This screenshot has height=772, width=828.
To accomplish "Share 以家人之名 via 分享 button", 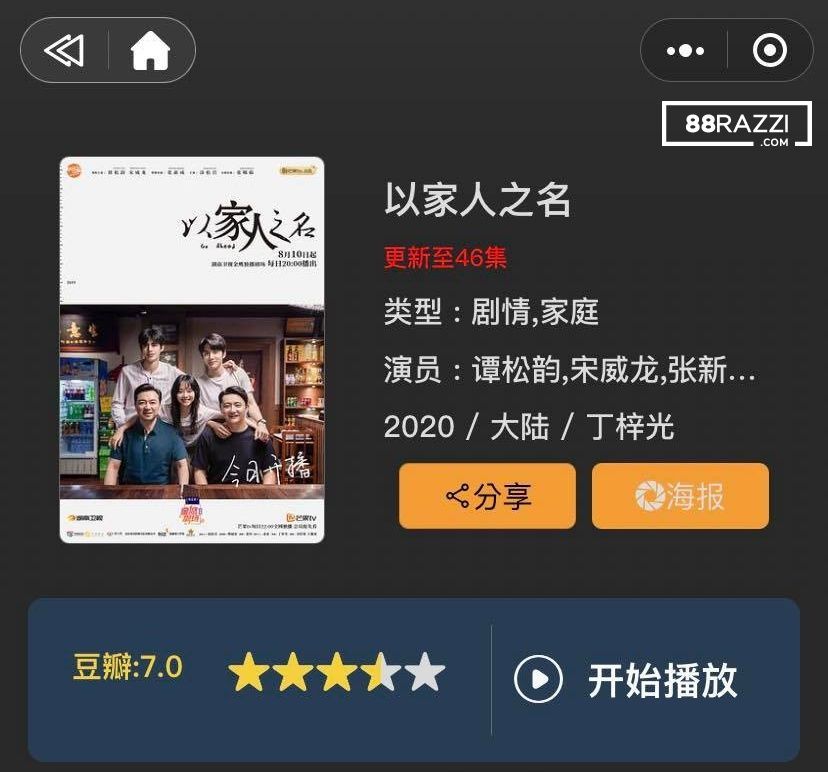I will [x=487, y=496].
